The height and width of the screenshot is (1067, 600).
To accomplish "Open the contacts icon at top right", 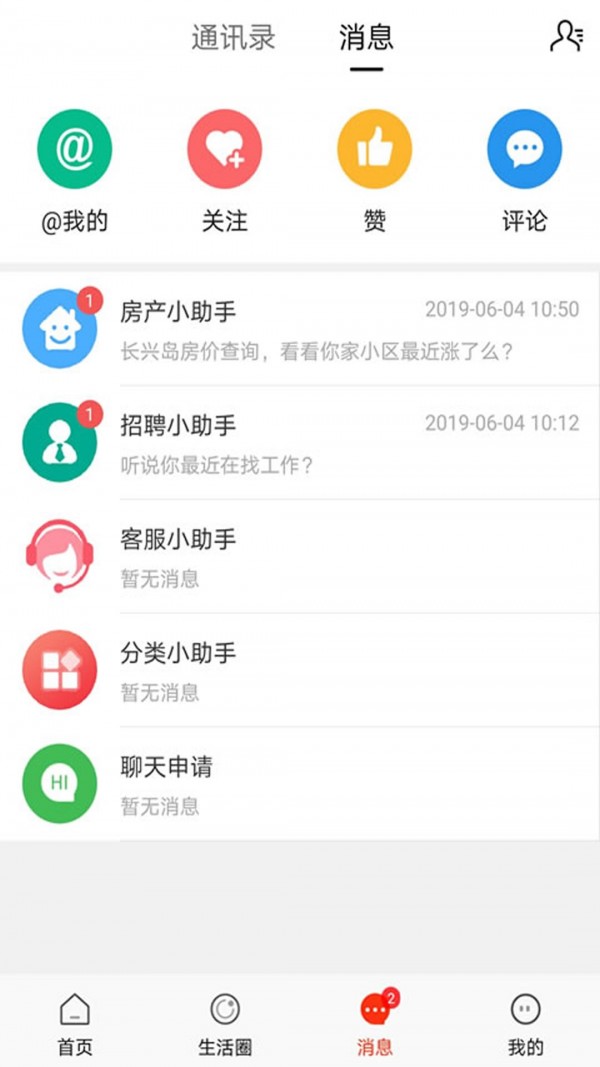I will click(x=566, y=36).
